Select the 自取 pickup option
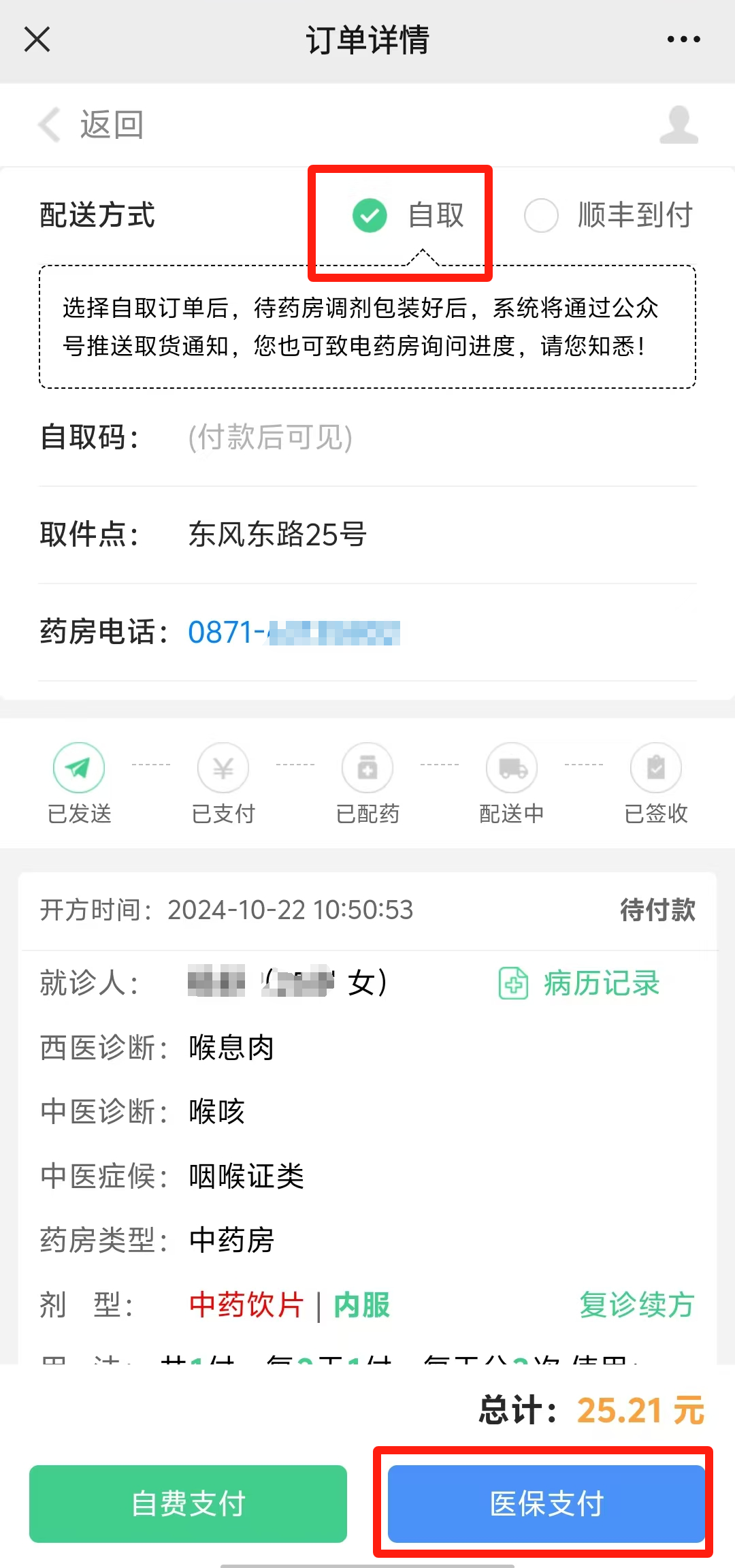Viewport: 735px width, 1568px height. (436, 216)
